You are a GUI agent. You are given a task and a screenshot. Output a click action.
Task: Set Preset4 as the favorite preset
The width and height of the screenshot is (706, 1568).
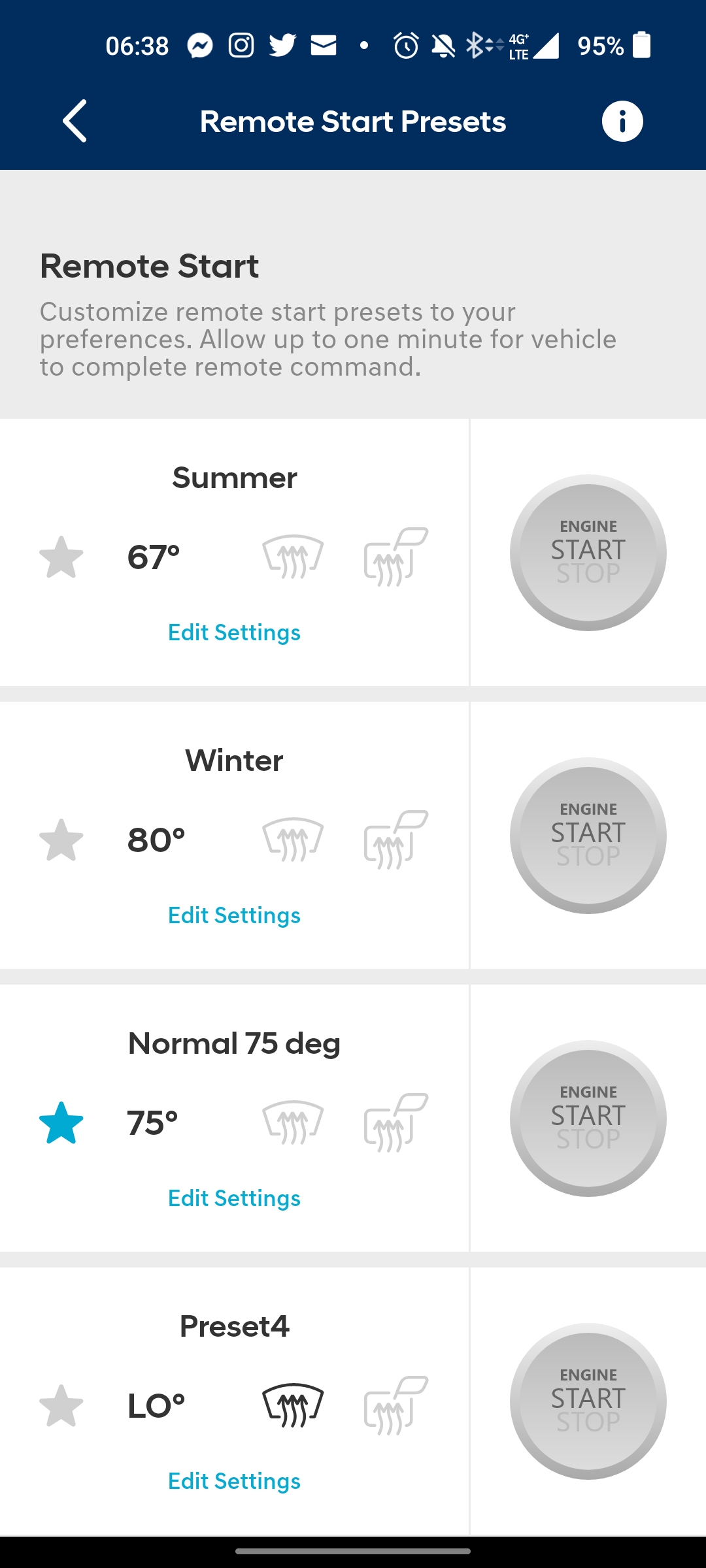tap(61, 1406)
